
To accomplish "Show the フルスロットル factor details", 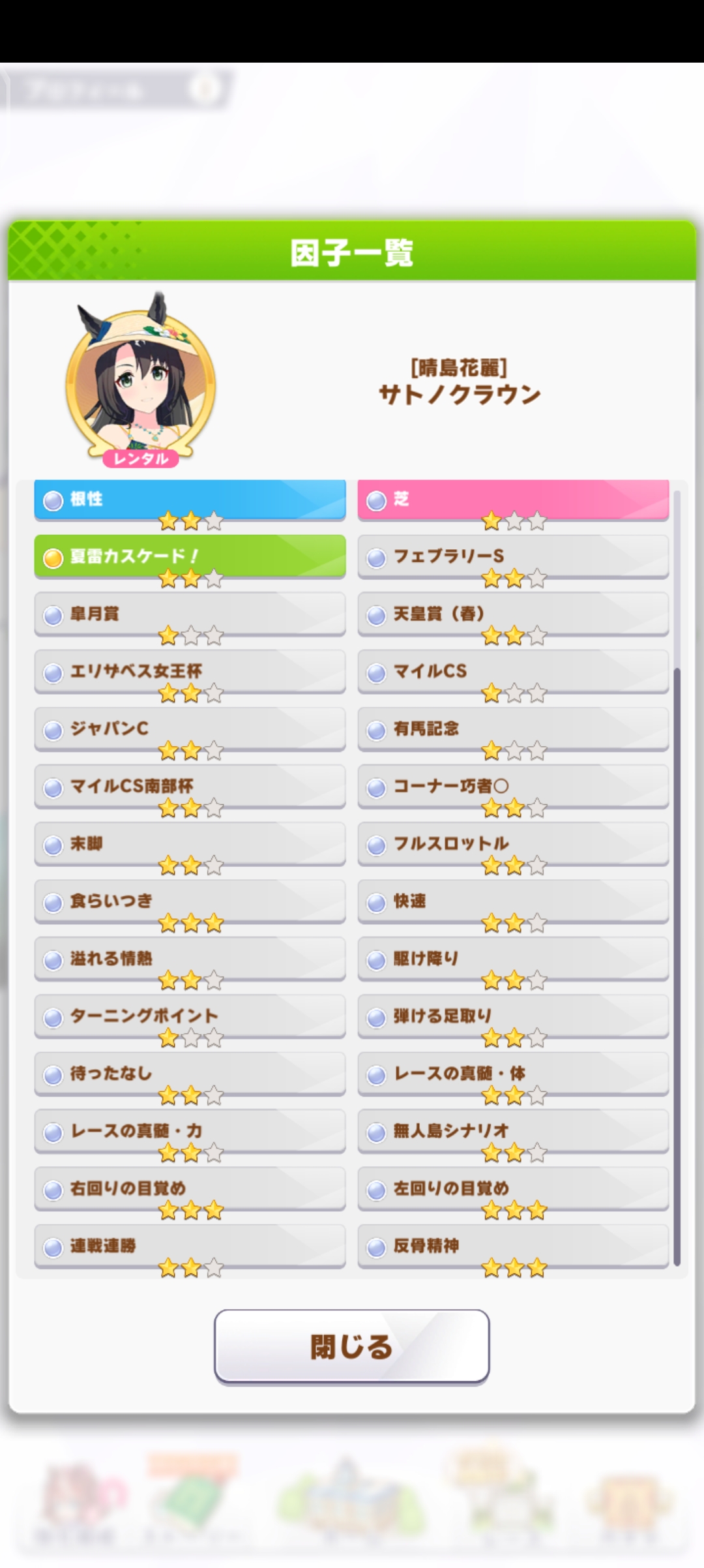I will tap(513, 843).
